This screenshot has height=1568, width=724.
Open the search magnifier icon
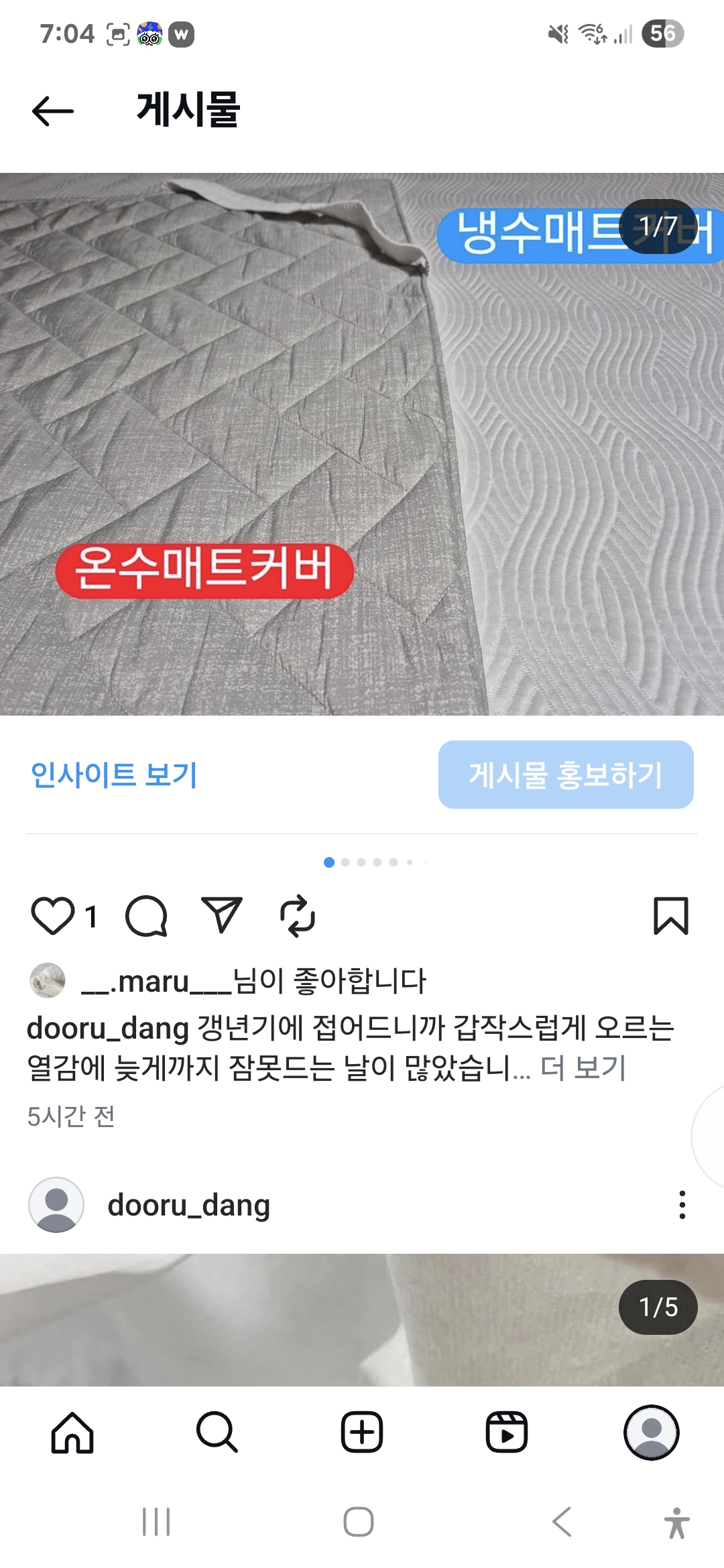[217, 1431]
